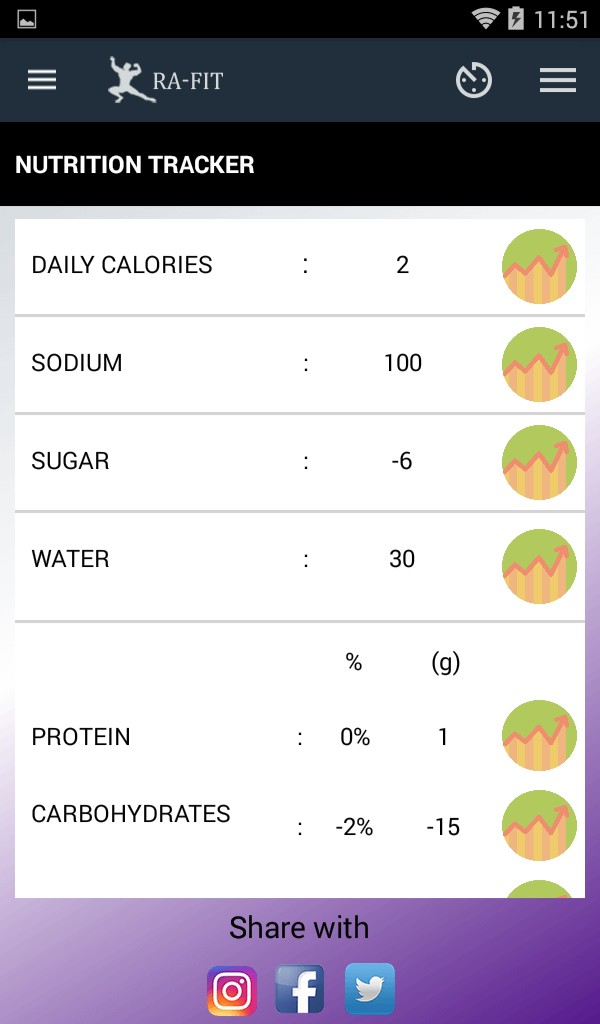600x1024 pixels.
Task: Share with Twitter
Action: (x=370, y=990)
